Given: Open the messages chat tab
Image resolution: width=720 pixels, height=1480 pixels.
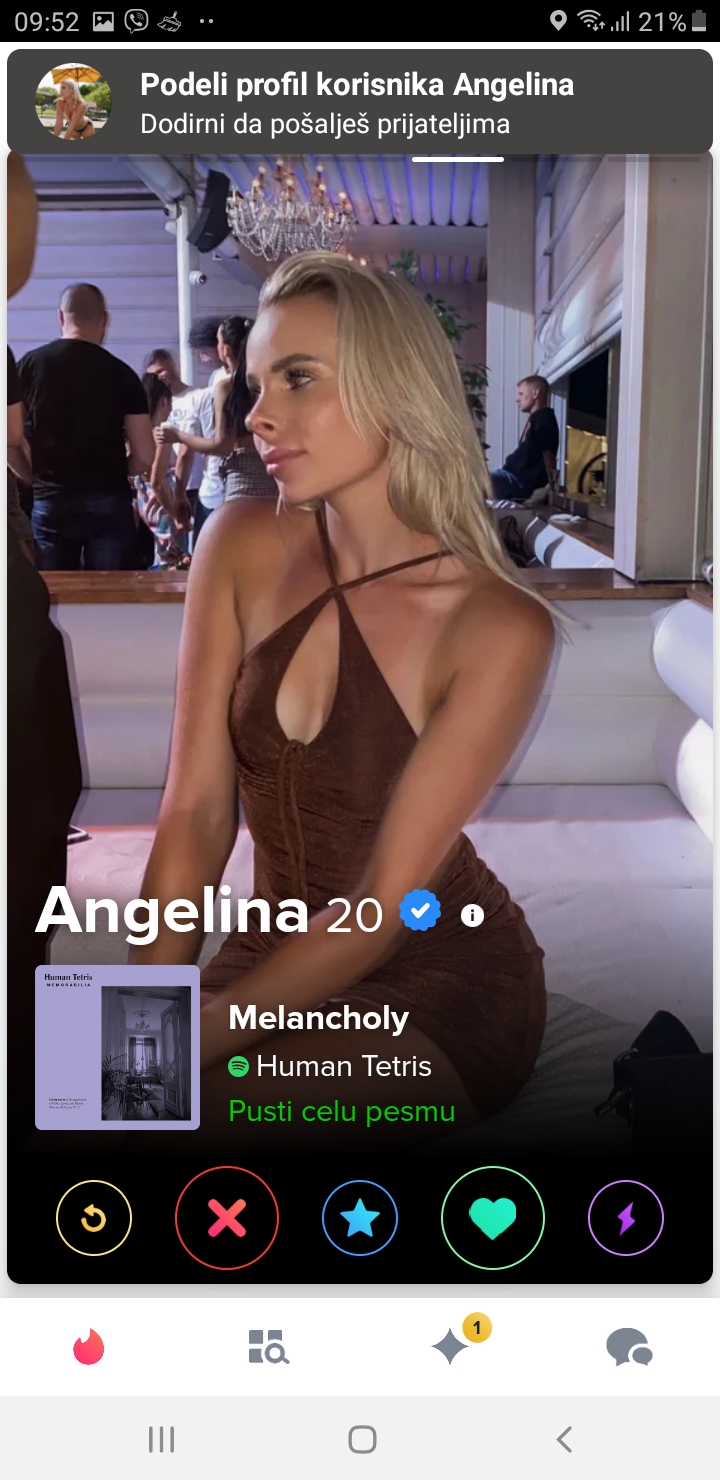Looking at the screenshot, I should point(630,1348).
